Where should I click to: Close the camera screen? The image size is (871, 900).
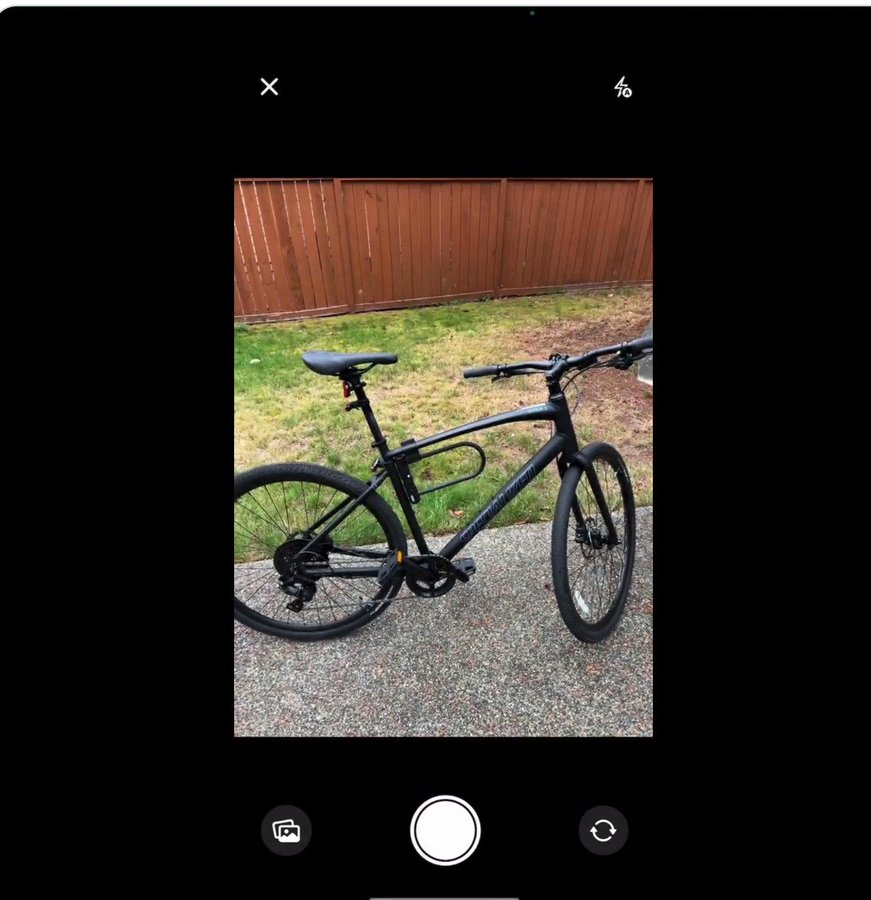click(269, 87)
